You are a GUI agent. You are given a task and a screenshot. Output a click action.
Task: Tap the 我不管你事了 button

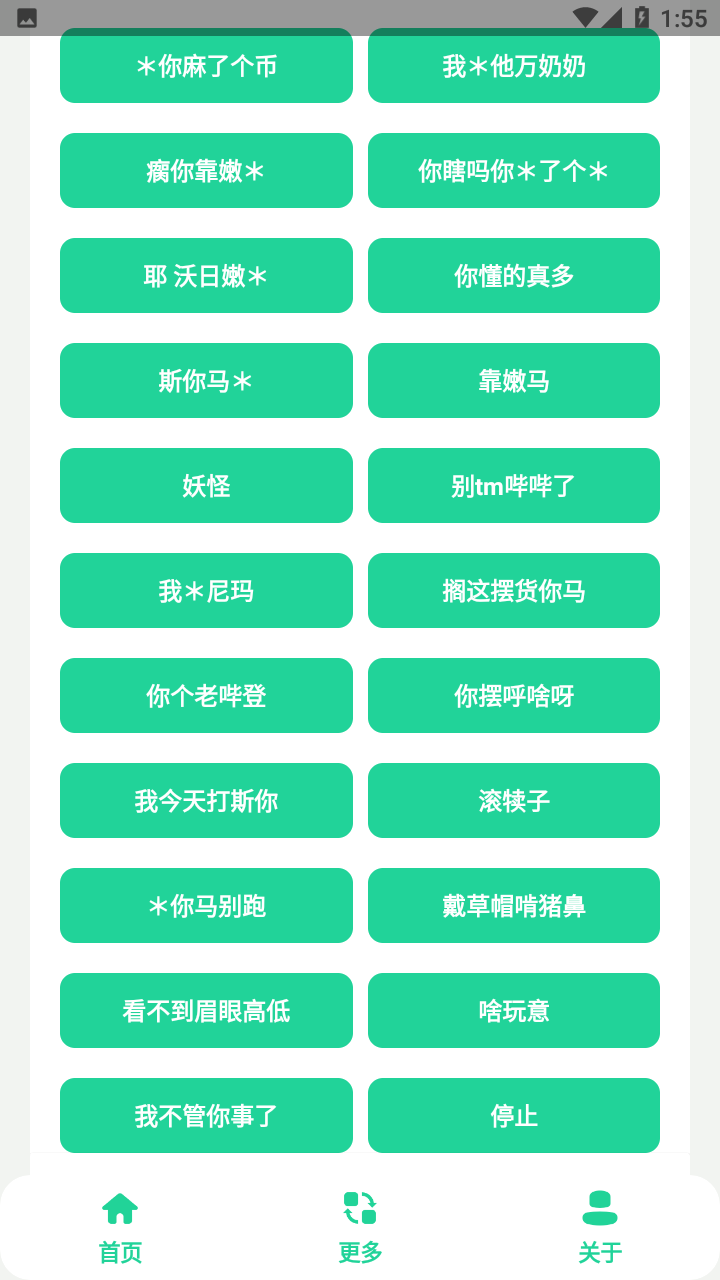point(206,1115)
